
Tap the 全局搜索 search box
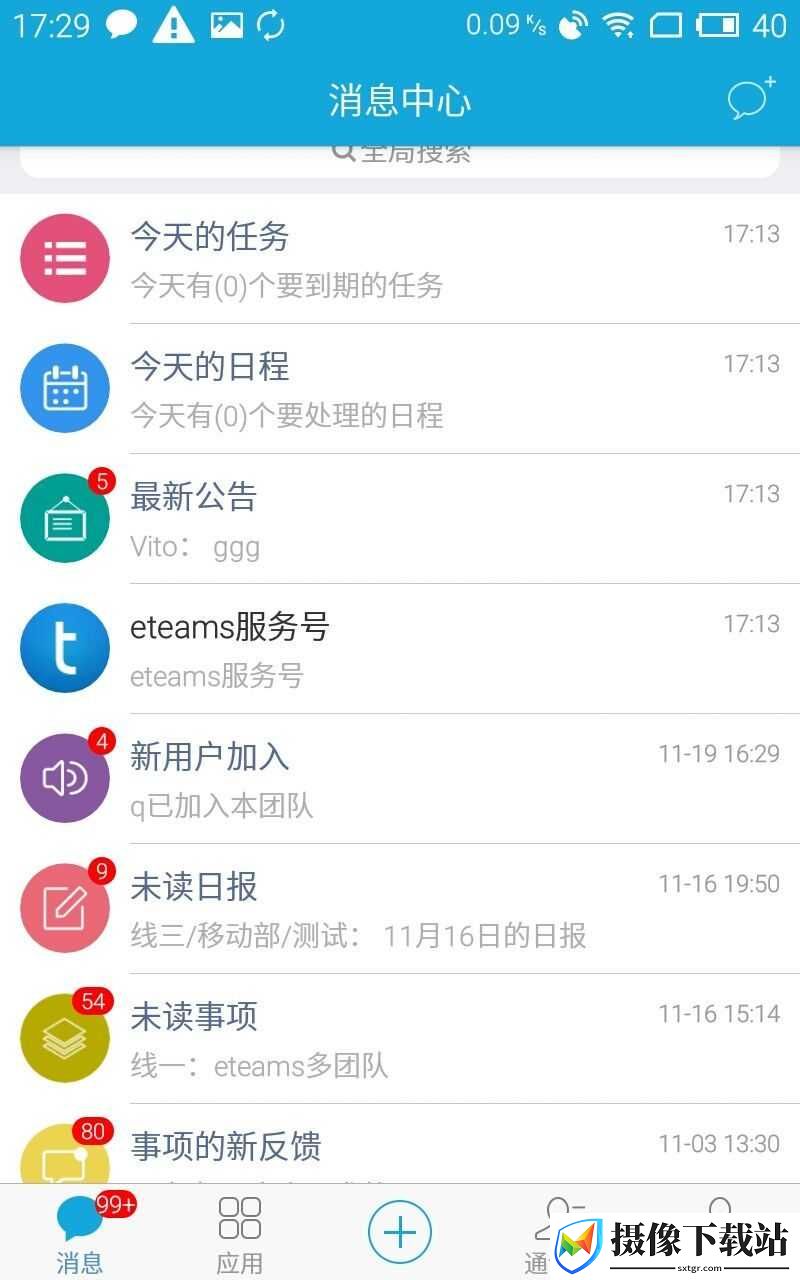400,160
